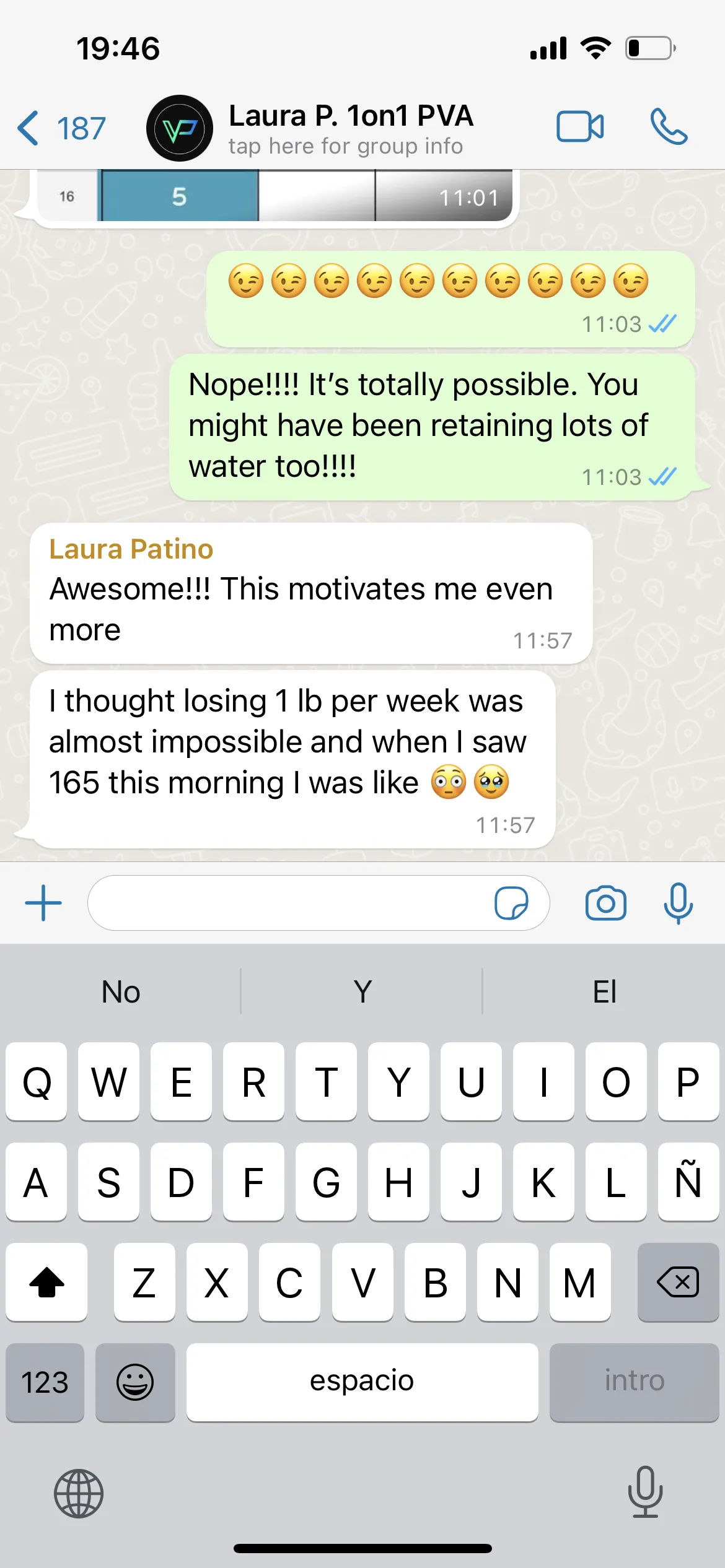Focus the message text field

pyautogui.click(x=288, y=903)
